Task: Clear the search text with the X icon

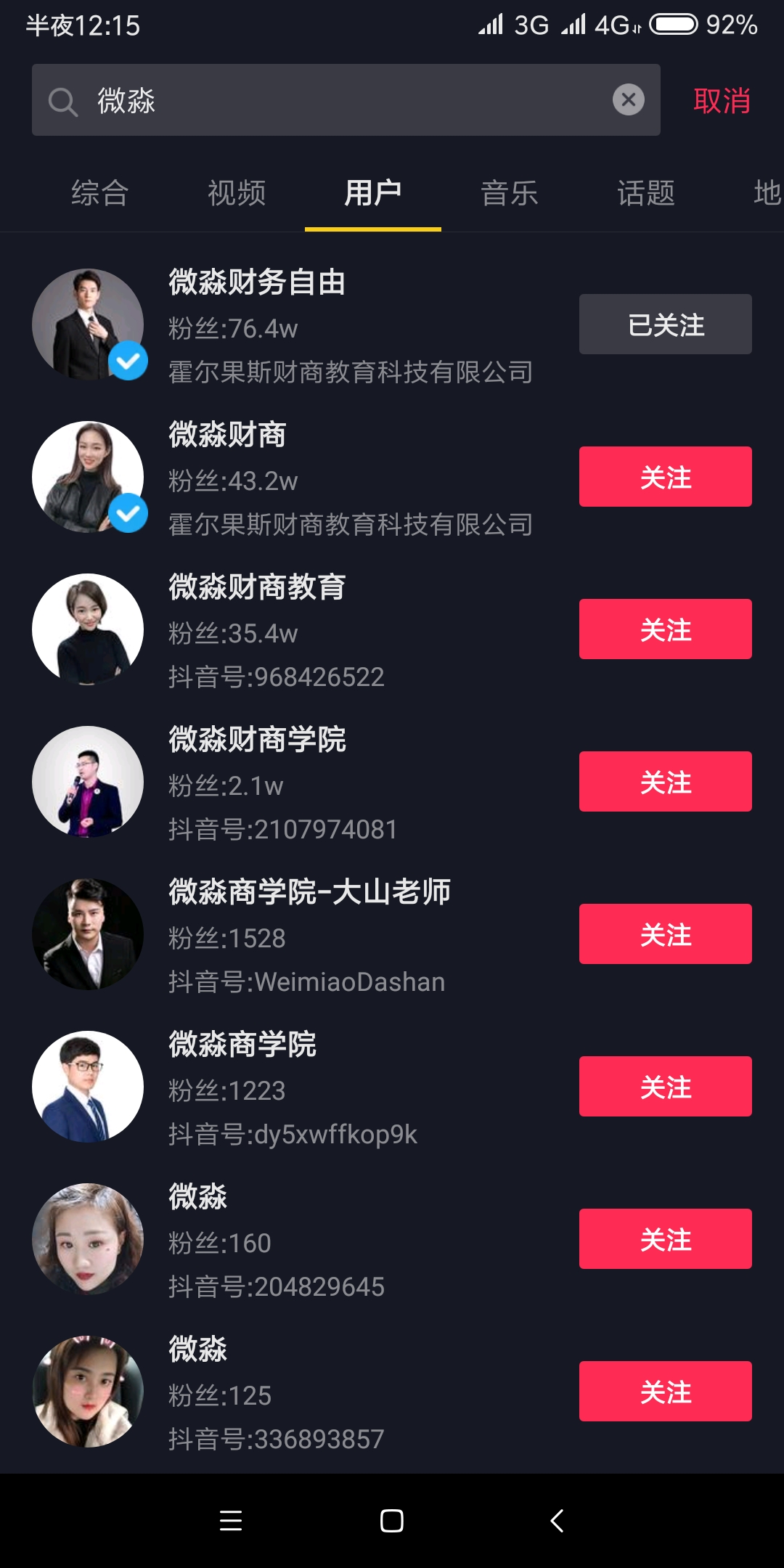Action: point(629,99)
